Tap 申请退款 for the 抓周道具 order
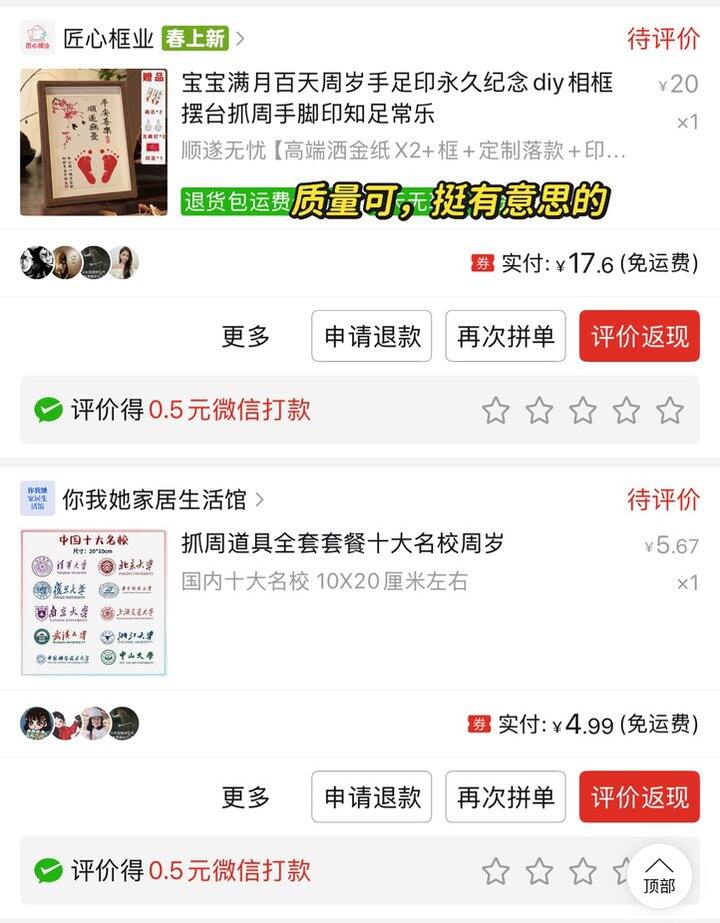 pyautogui.click(x=372, y=797)
